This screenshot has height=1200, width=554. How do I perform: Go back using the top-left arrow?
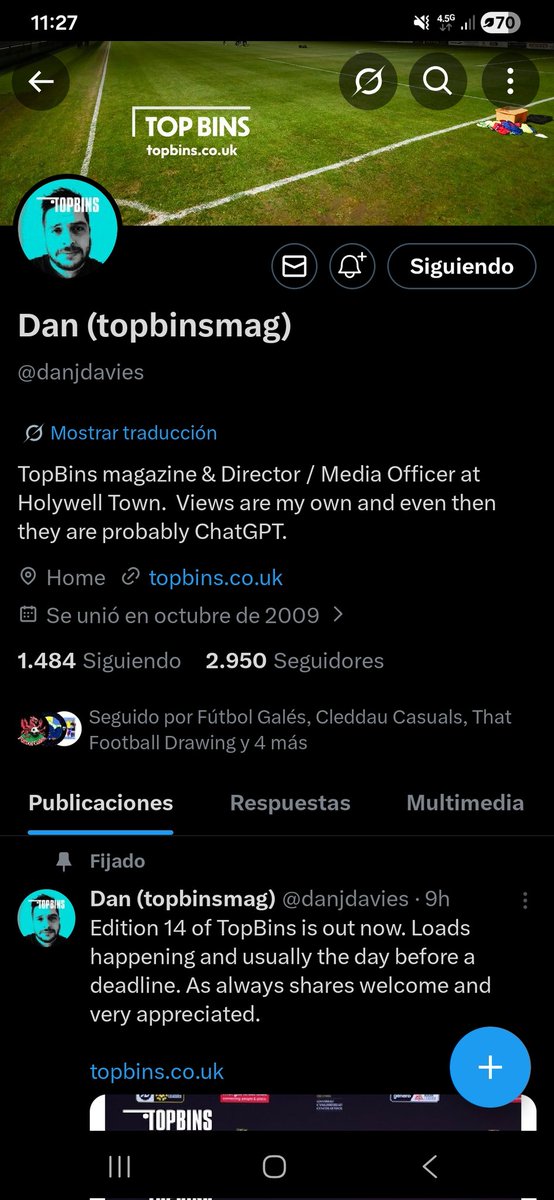[41, 81]
